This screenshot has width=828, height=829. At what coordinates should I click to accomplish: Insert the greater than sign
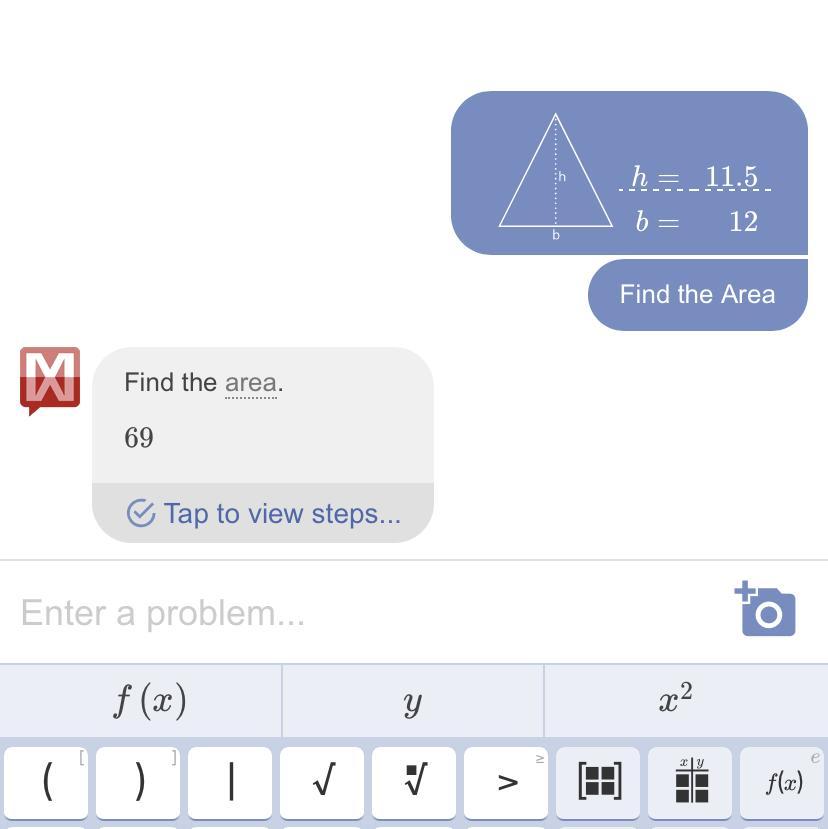click(506, 782)
